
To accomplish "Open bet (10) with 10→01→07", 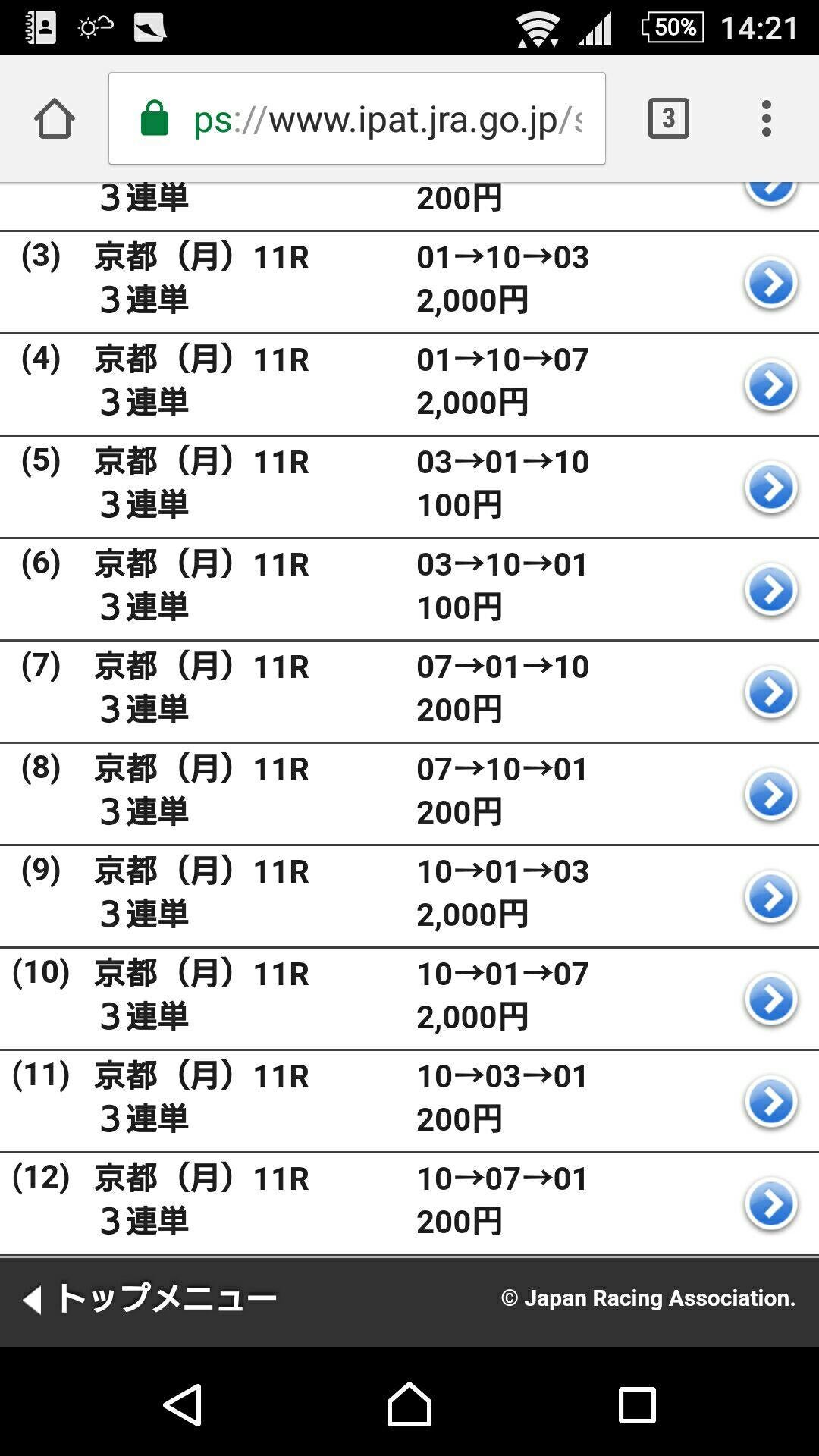I will tap(770, 1000).
